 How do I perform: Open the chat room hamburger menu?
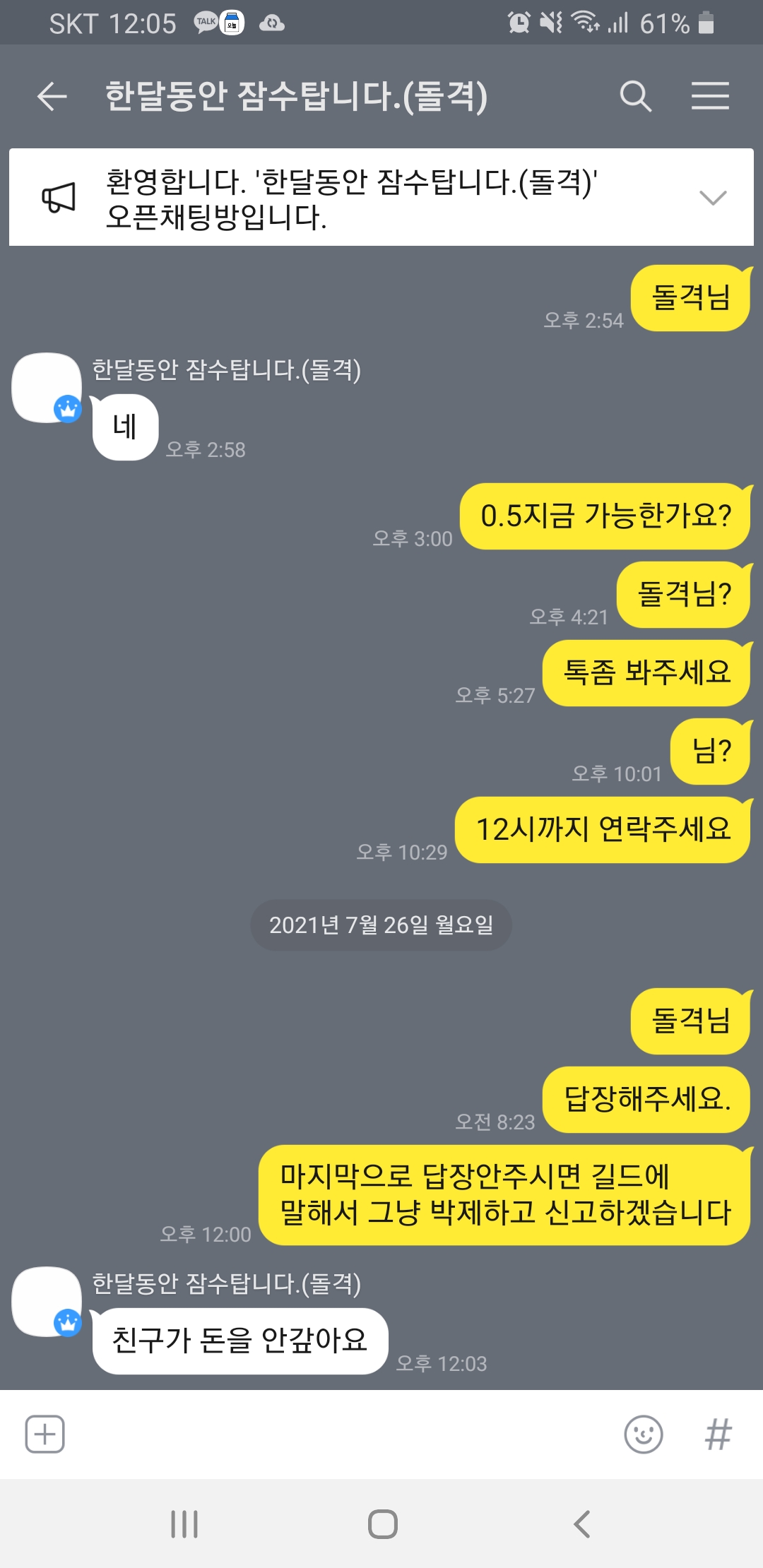(x=709, y=96)
